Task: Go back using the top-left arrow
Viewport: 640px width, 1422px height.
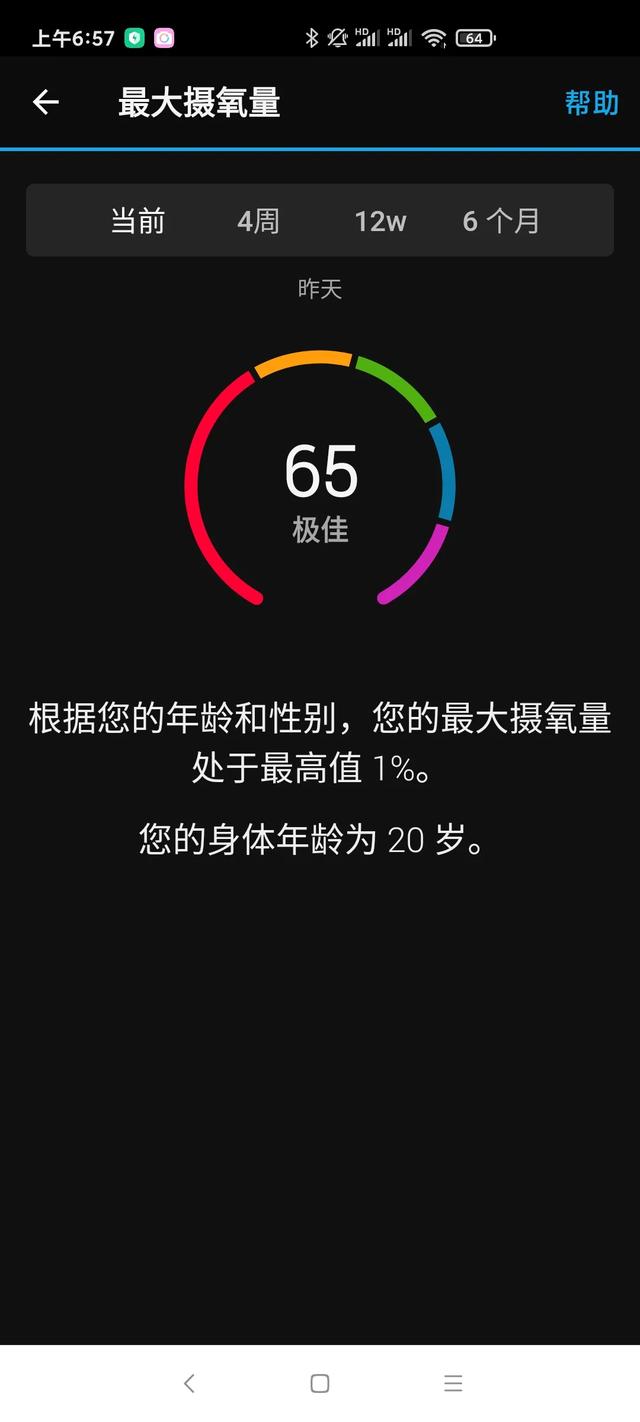Action: (x=46, y=102)
